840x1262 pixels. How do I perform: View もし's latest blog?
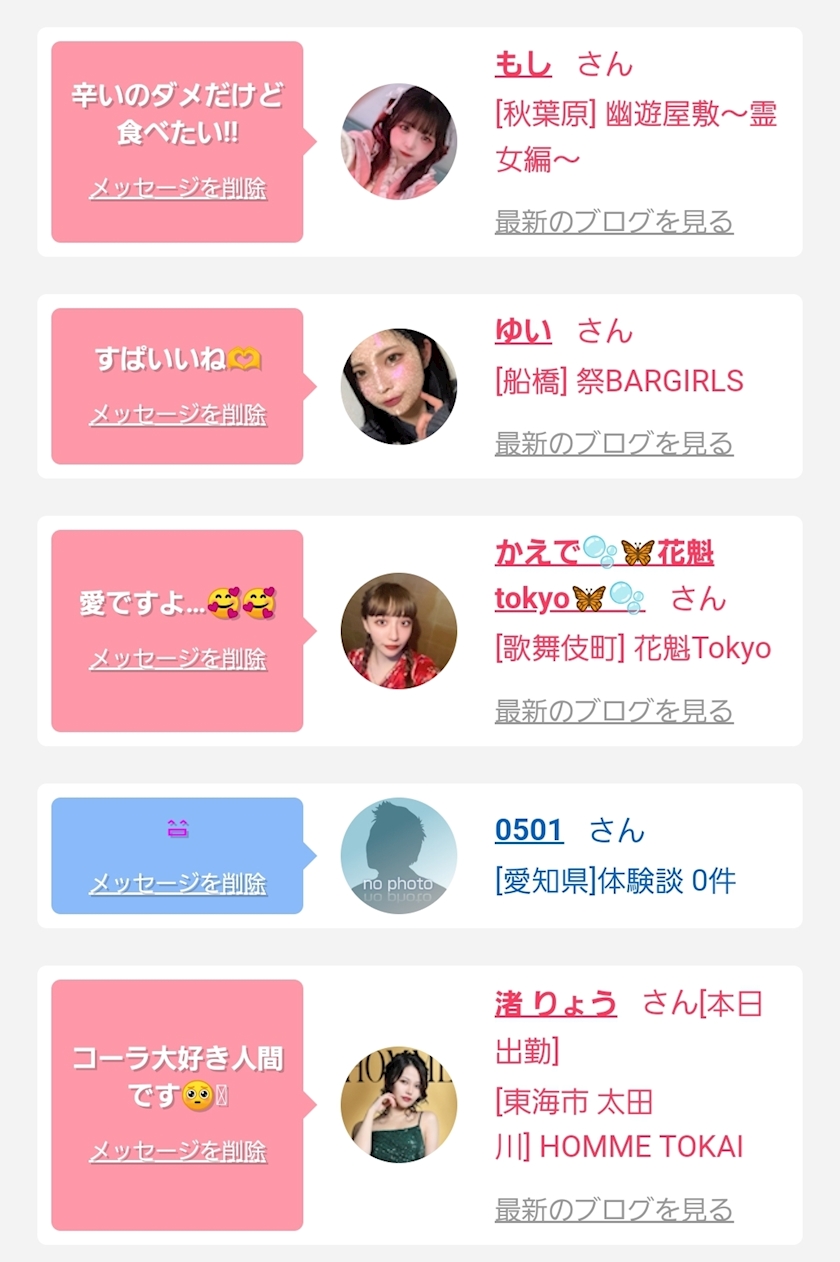pyautogui.click(x=614, y=221)
